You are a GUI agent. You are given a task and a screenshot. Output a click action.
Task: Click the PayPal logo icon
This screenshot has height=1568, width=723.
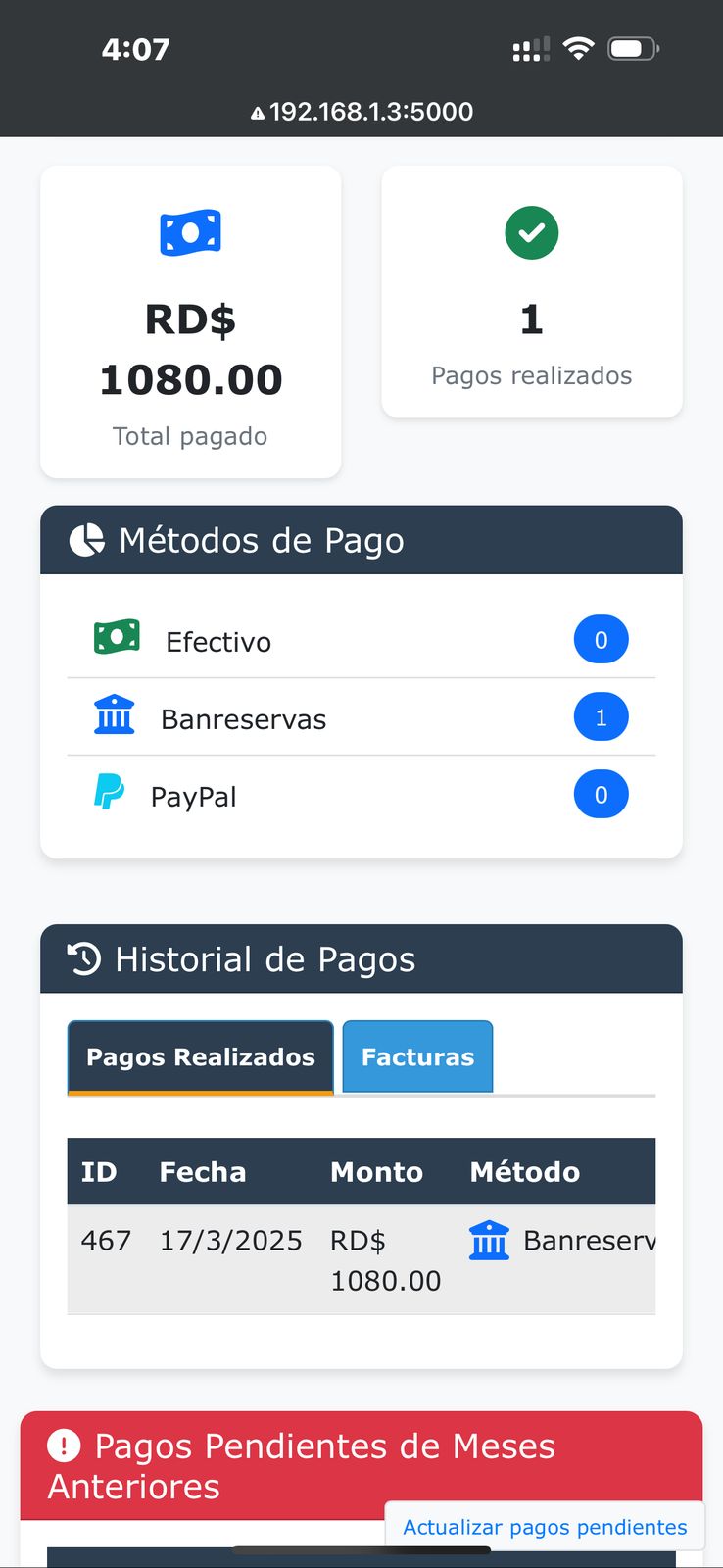coord(112,792)
